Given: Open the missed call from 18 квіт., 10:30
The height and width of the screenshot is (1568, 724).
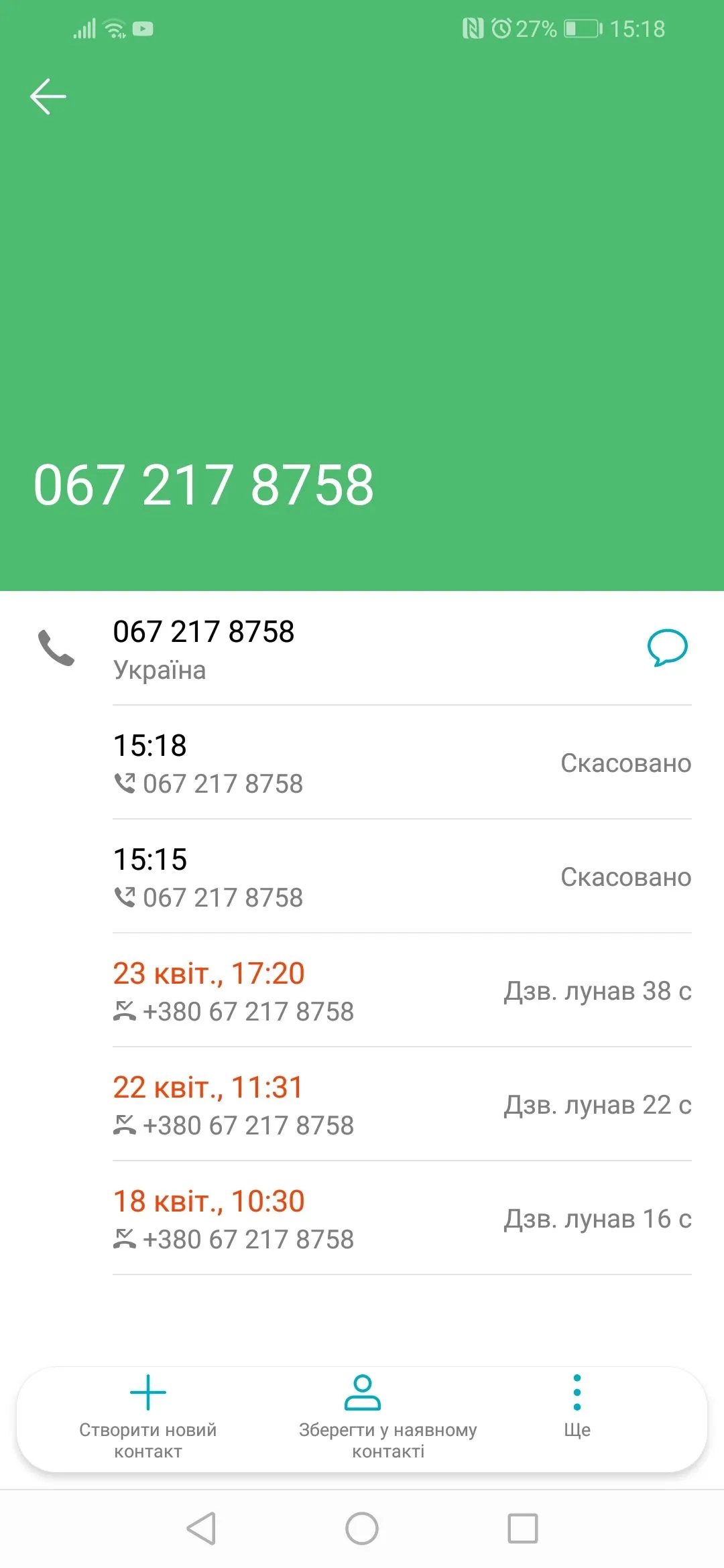Looking at the screenshot, I should coord(402,1219).
